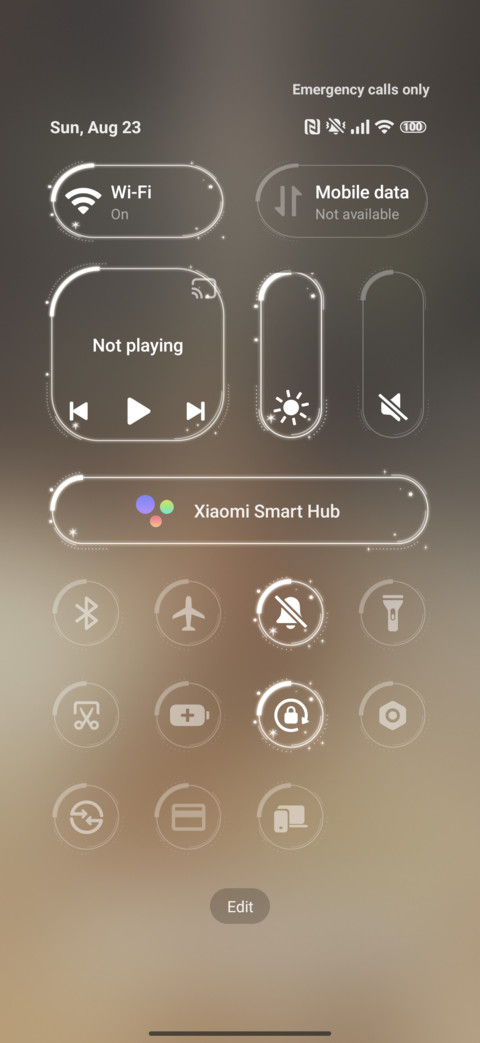Tap Edit to customize tiles
This screenshot has width=480, height=1043.
tap(240, 907)
